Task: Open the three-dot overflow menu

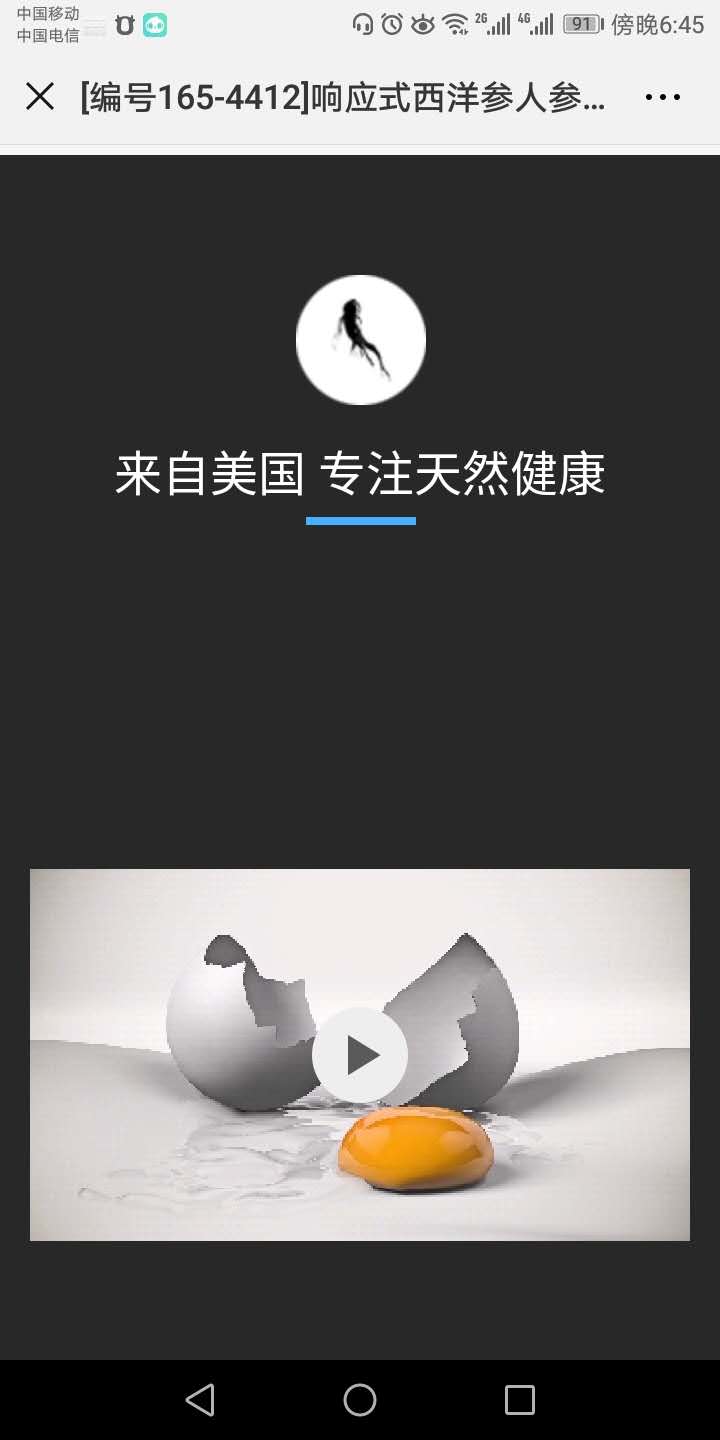Action: pos(662,97)
